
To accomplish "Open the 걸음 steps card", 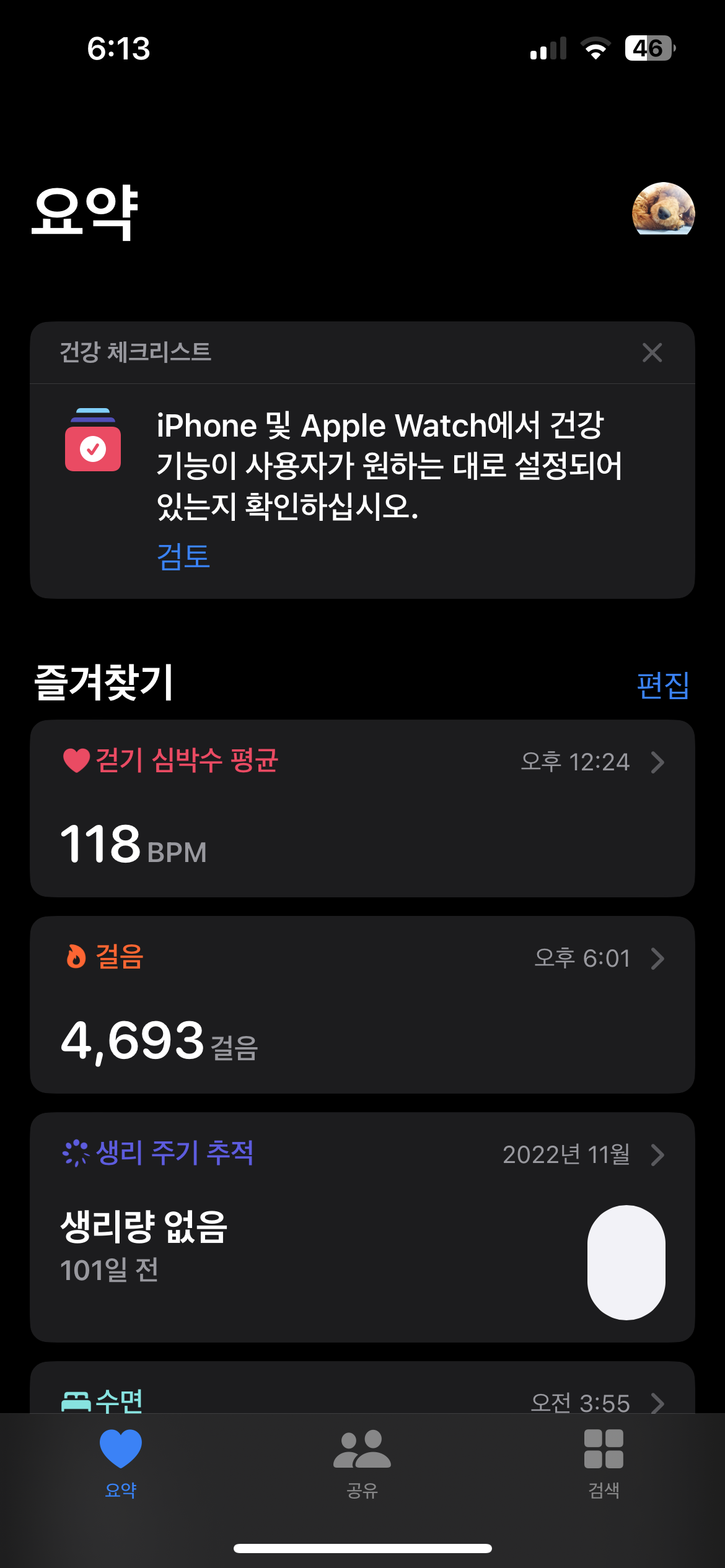I will tap(362, 1004).
